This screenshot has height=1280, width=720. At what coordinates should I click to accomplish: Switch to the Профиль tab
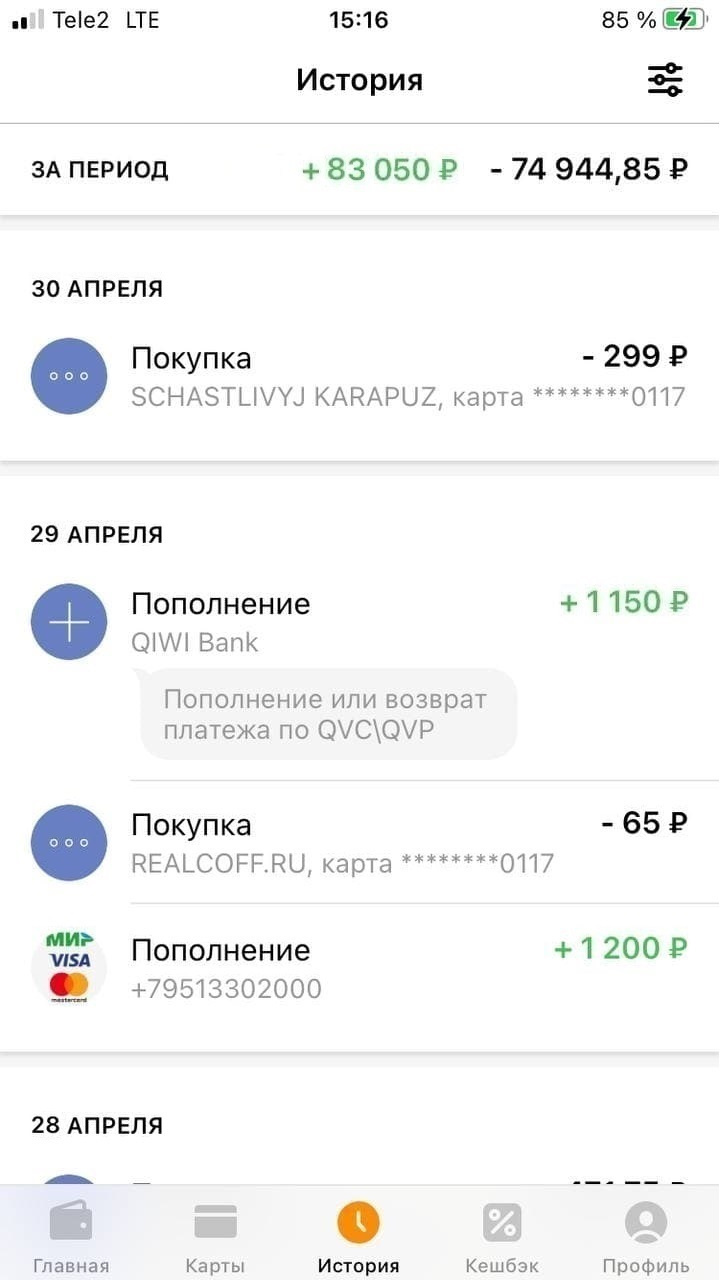coord(646,1235)
